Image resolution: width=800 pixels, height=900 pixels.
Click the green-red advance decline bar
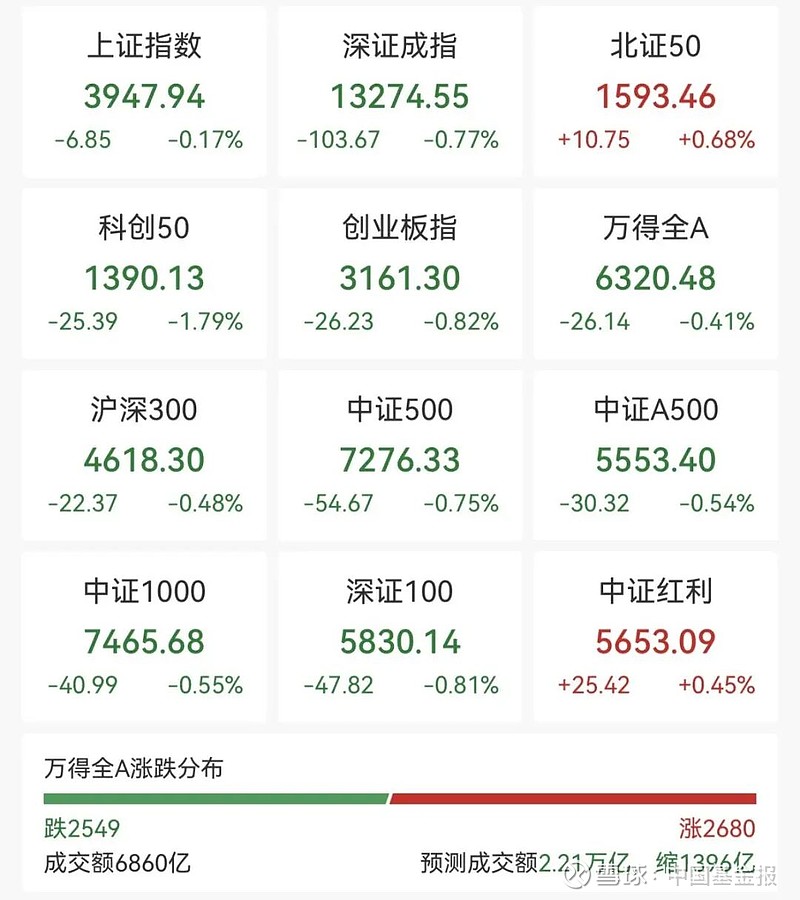399,797
